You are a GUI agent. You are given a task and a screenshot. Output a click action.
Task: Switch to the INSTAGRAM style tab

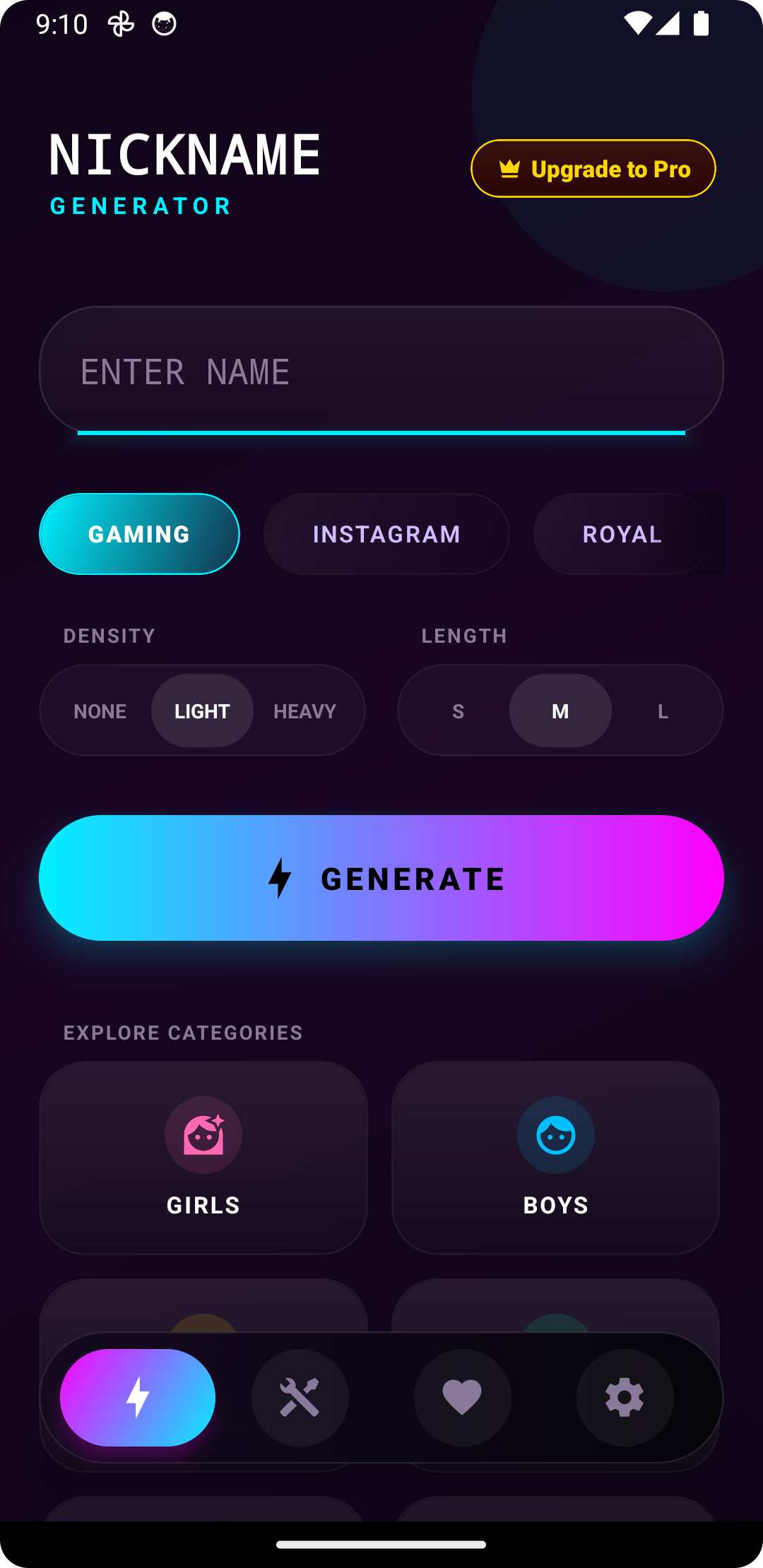(386, 534)
